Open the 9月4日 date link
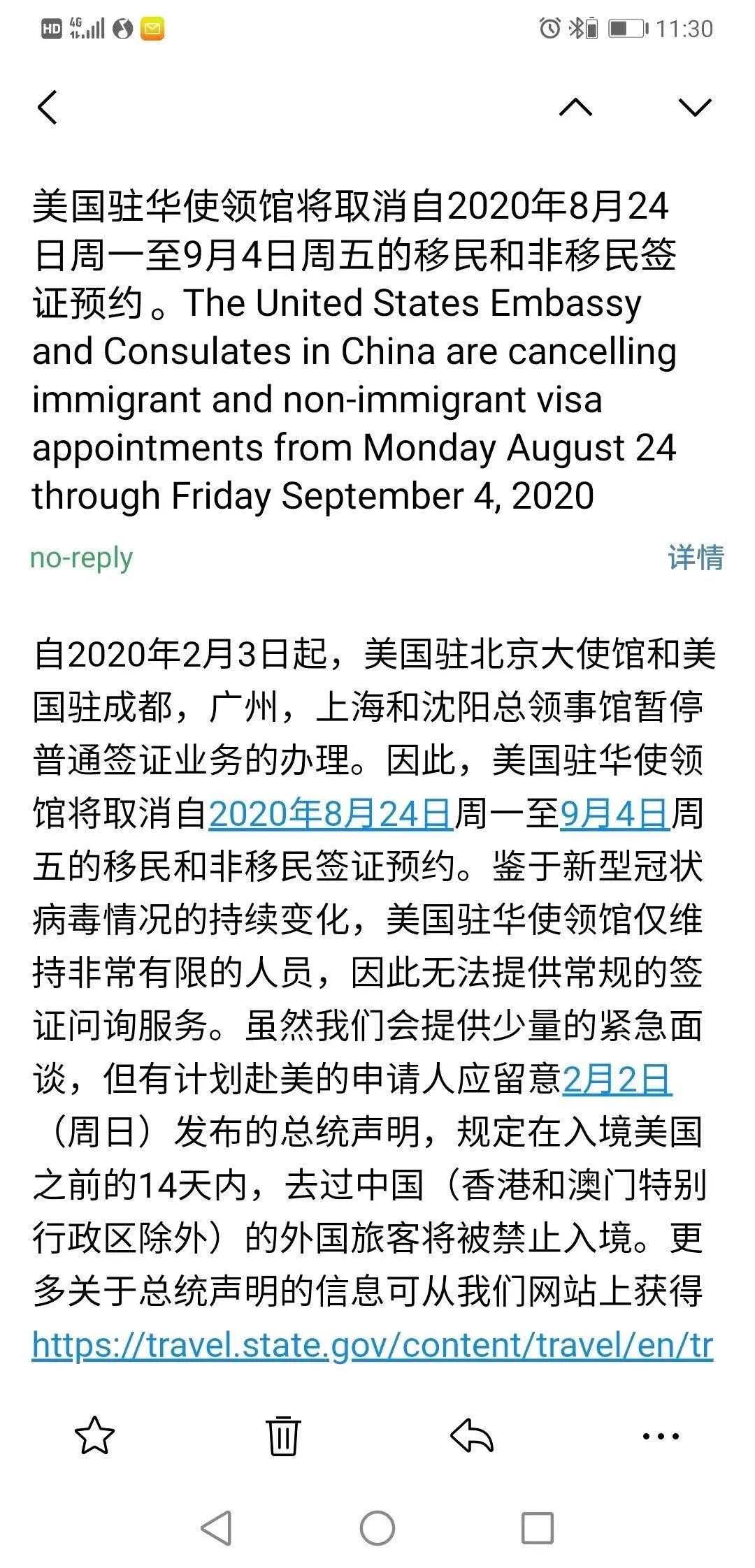This screenshot has height=1568, width=755. tap(615, 814)
